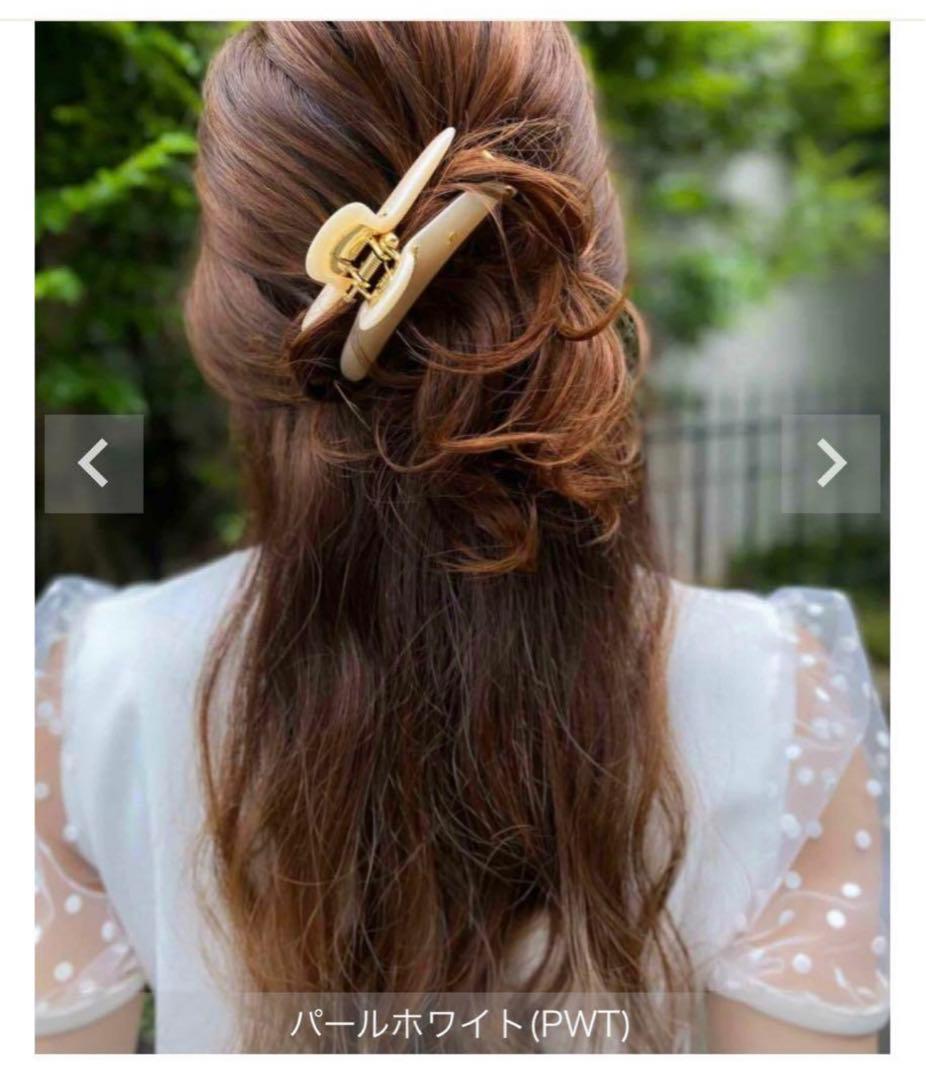Viewport: 926px width, 1080px height.
Task: Show the next product photo
Action: click(831, 464)
